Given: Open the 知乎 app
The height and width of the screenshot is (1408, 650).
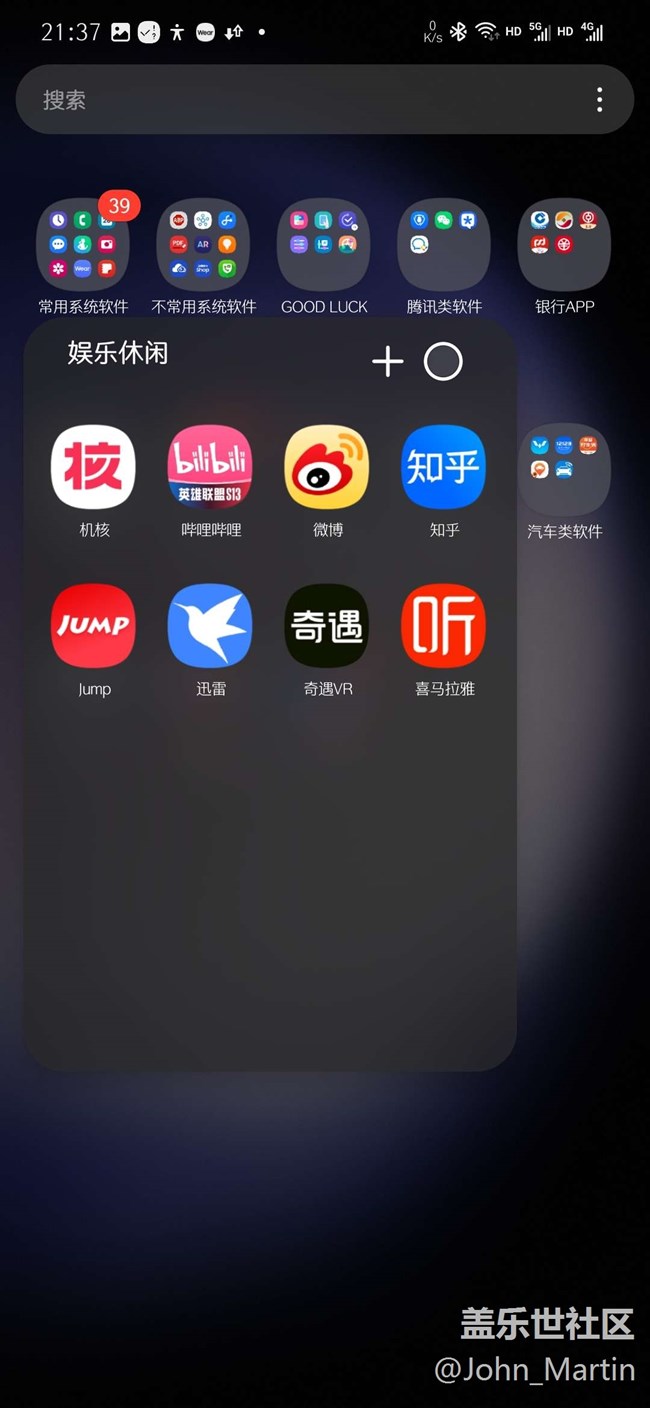Looking at the screenshot, I should tap(444, 468).
